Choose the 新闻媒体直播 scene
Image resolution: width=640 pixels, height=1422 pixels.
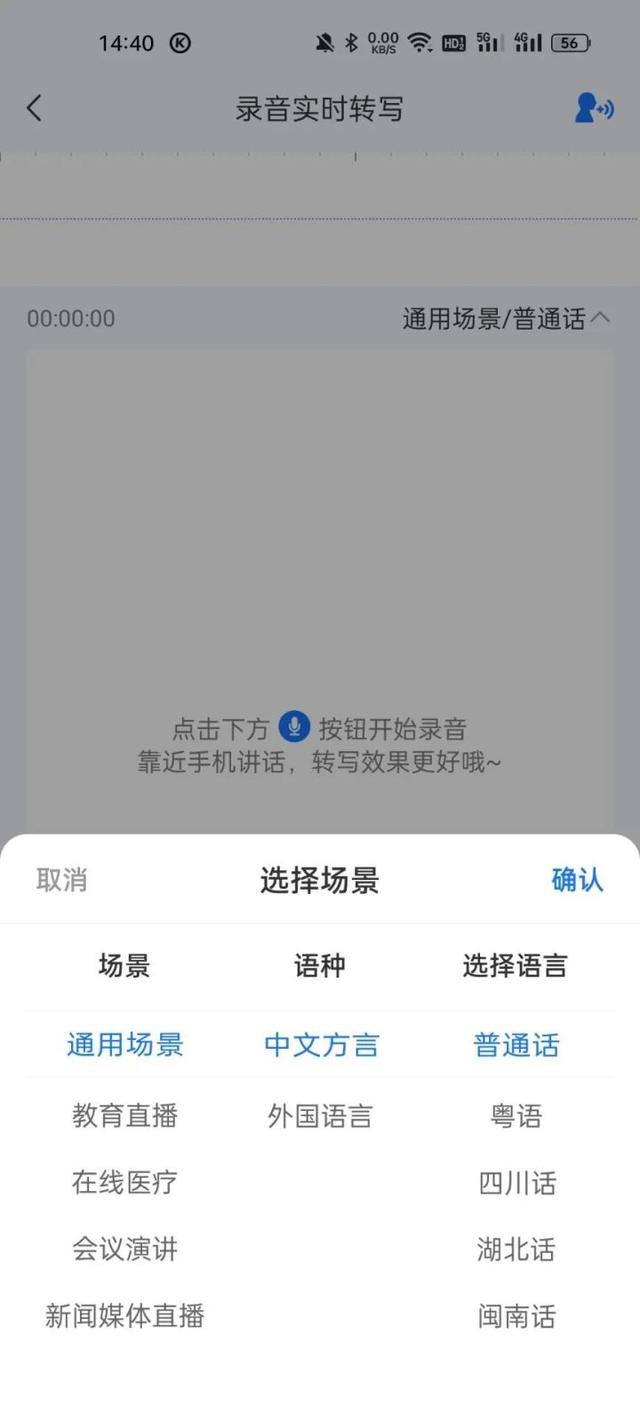coord(125,1316)
